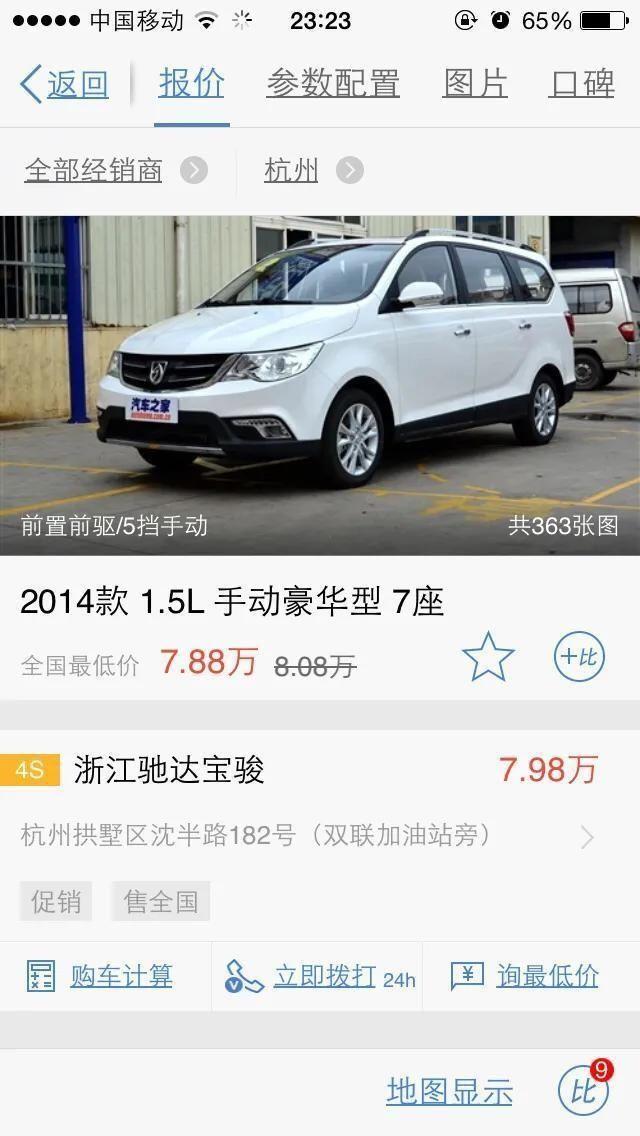Switch to the 图片 tab
Viewport: 640px width, 1136px height.
tap(475, 84)
